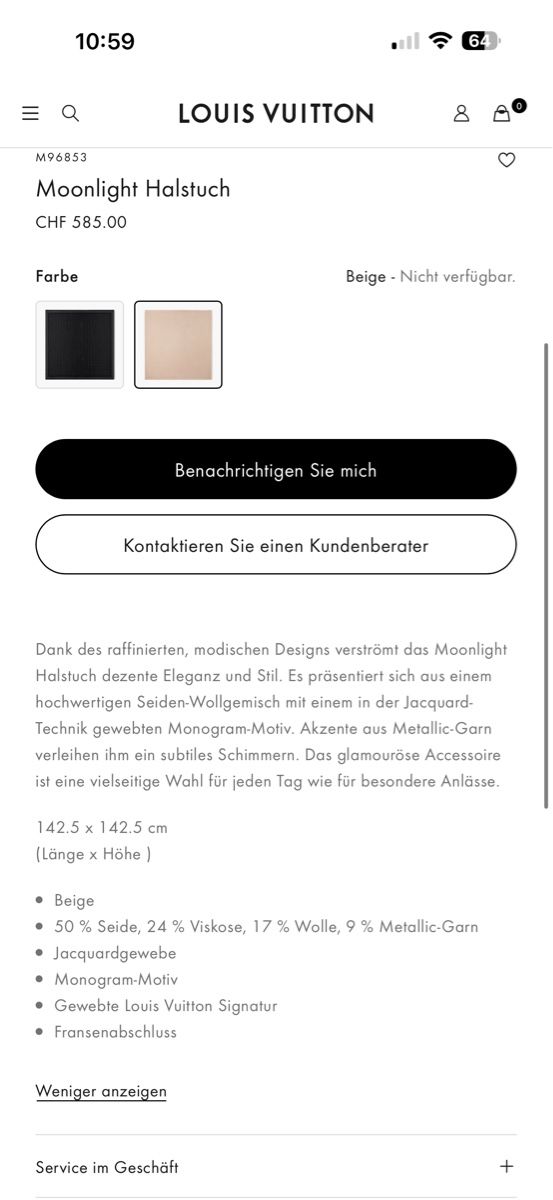The height and width of the screenshot is (1200, 553).
Task: Tap Kontaktieren Sie einen Kundenberater
Action: 276,545
